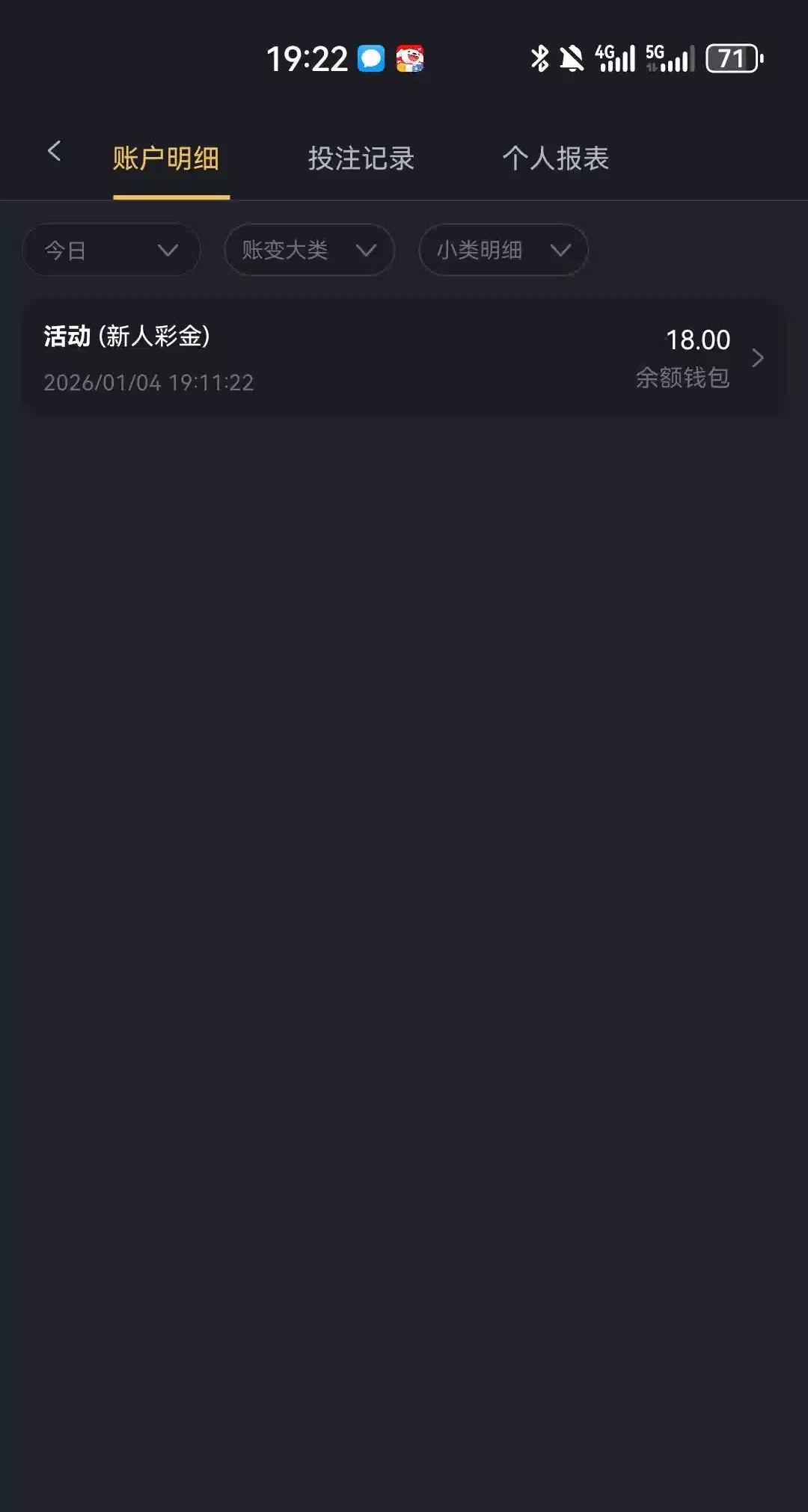Open the 个人报表 tab
Image resolution: width=808 pixels, height=1512 pixels.
click(555, 159)
